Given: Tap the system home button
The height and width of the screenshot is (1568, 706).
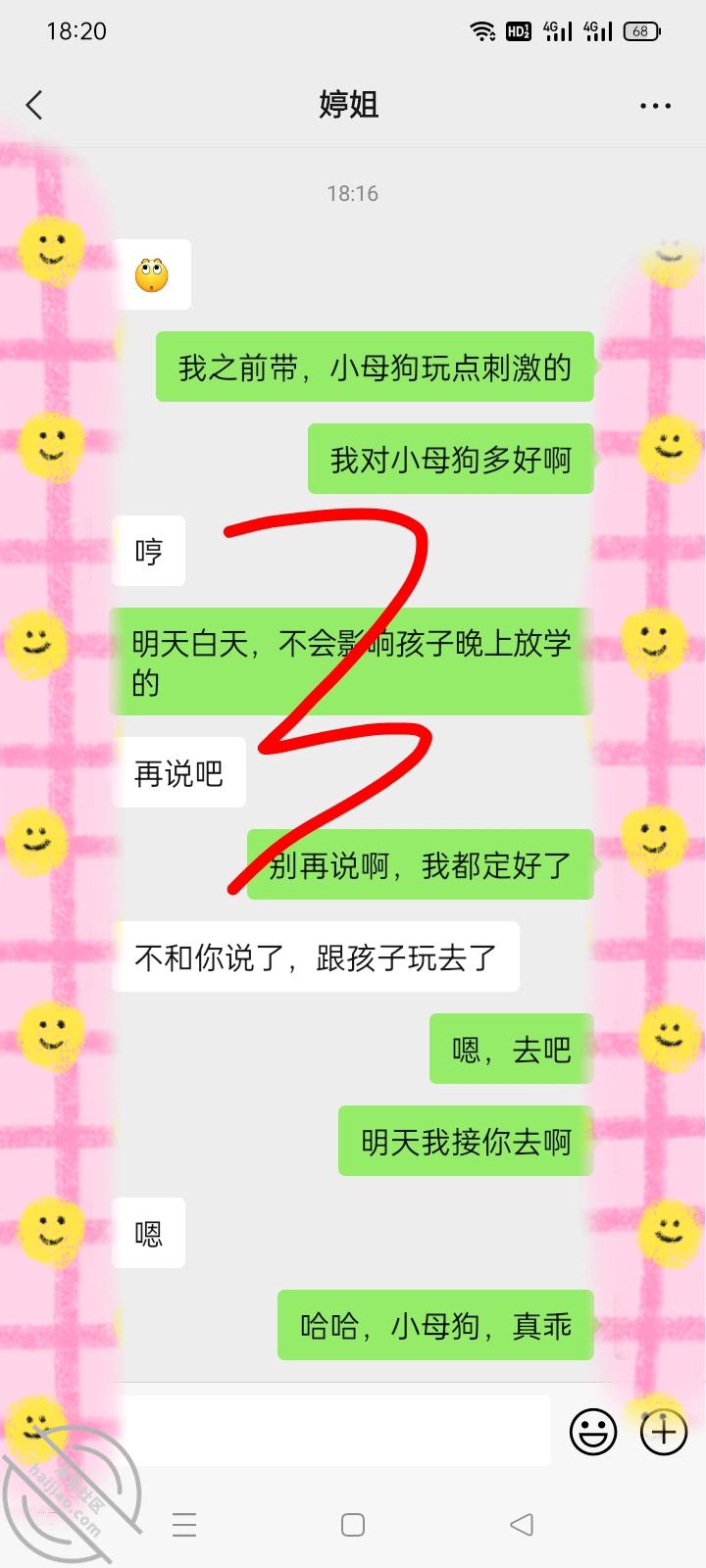Looking at the screenshot, I should [x=353, y=1525].
